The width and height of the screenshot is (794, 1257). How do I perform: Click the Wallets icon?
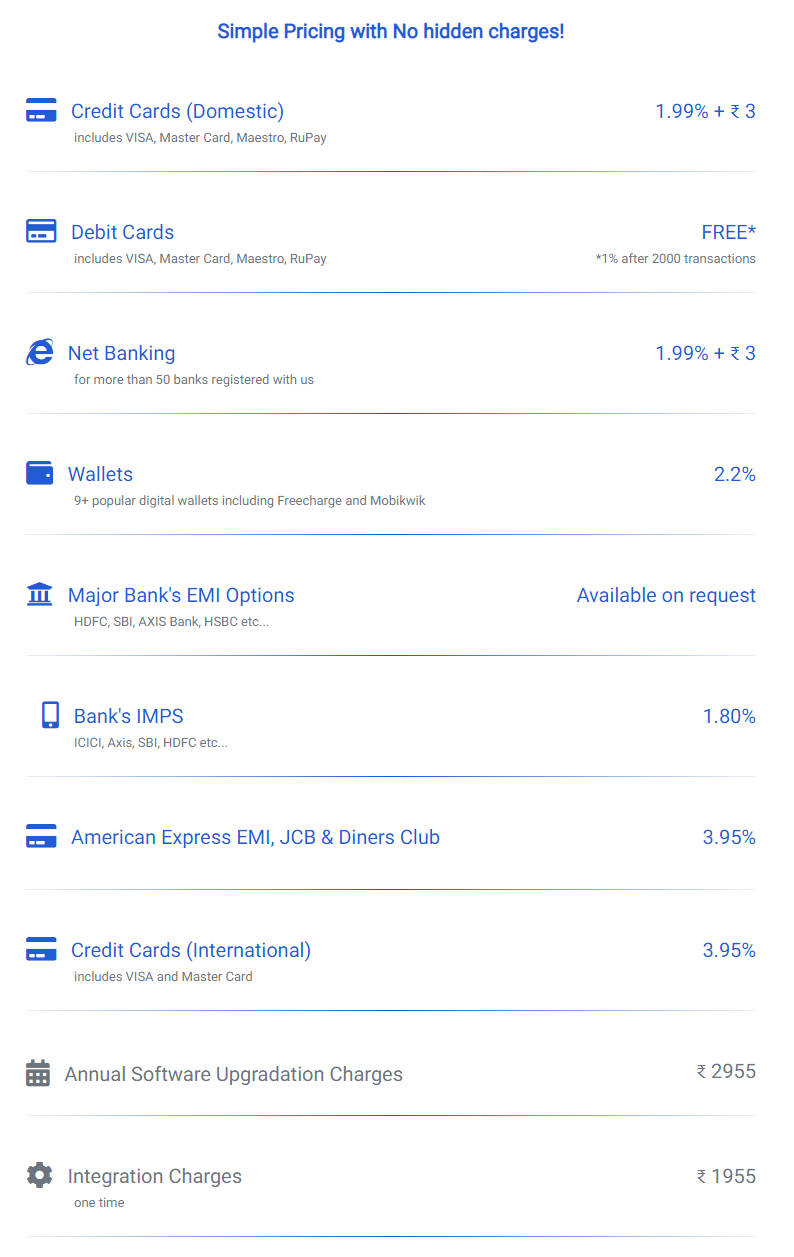40,472
